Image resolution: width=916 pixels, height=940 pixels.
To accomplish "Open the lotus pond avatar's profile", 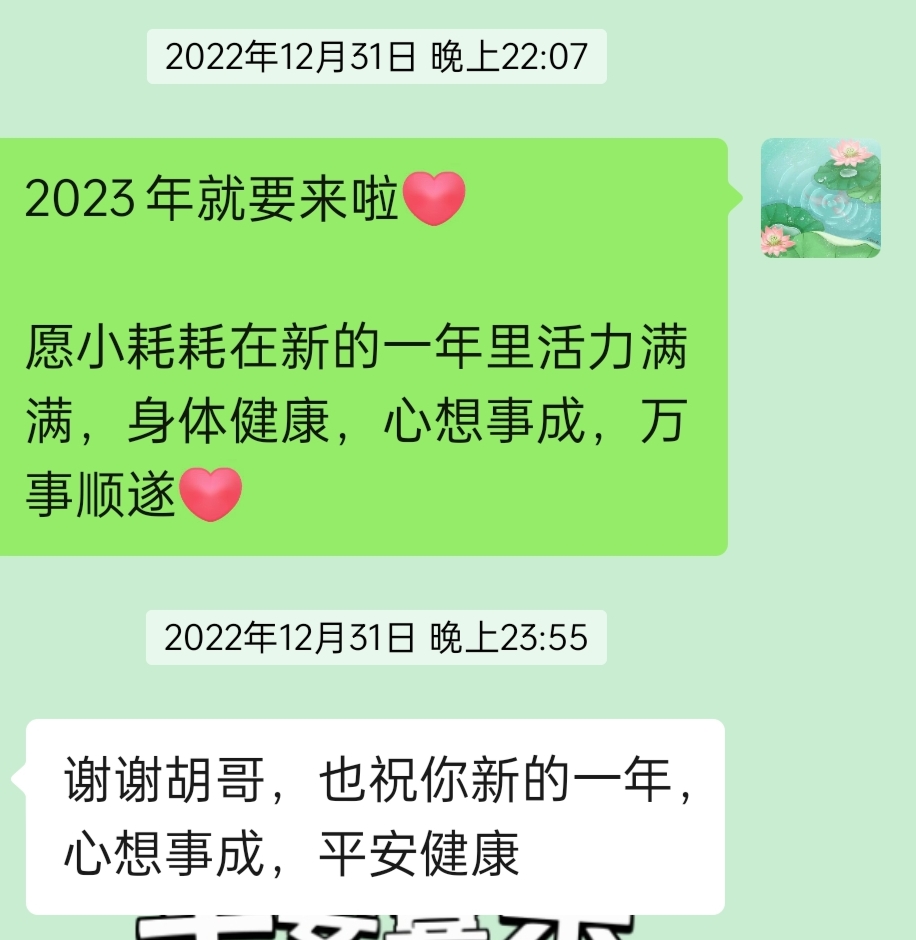I will pos(820,198).
